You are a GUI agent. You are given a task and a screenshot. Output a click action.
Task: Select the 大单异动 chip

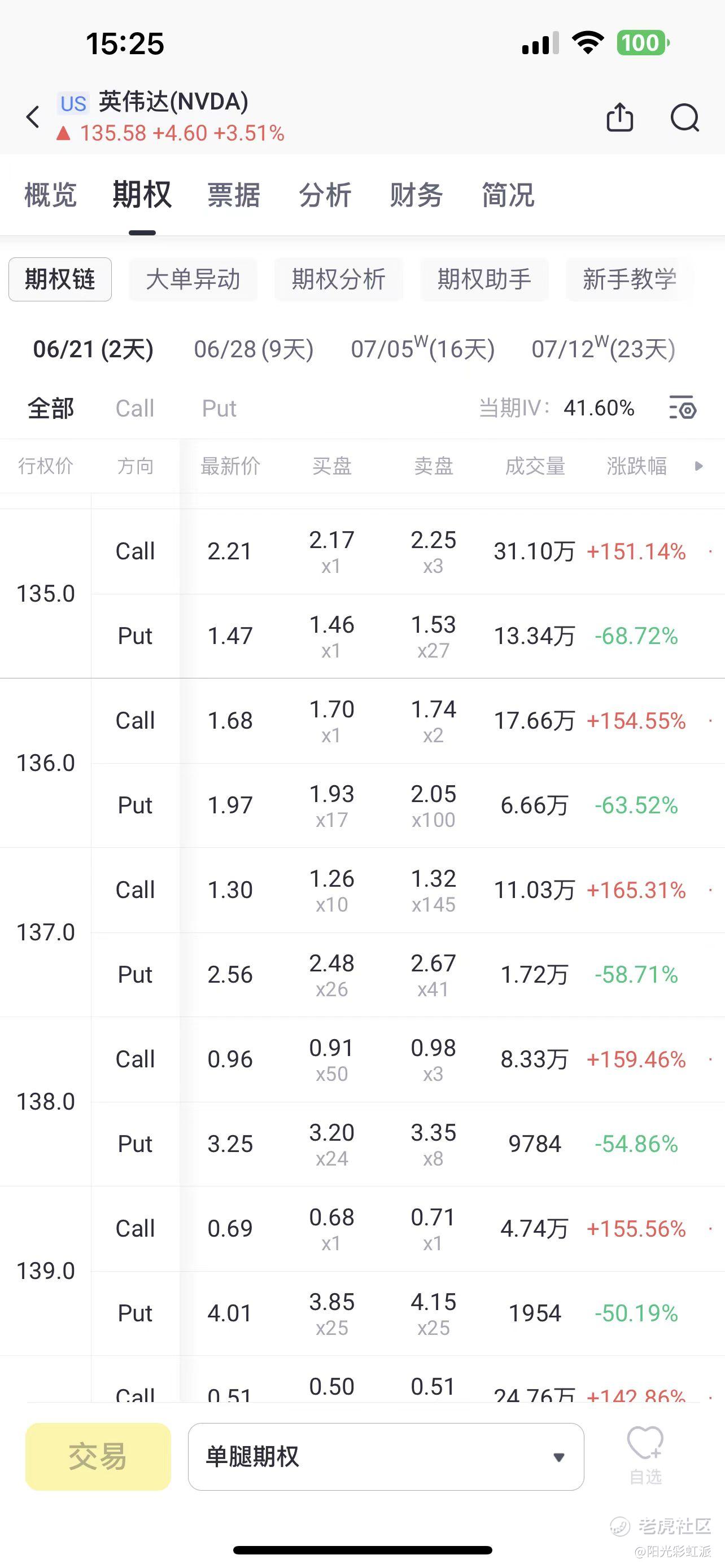[x=193, y=279]
